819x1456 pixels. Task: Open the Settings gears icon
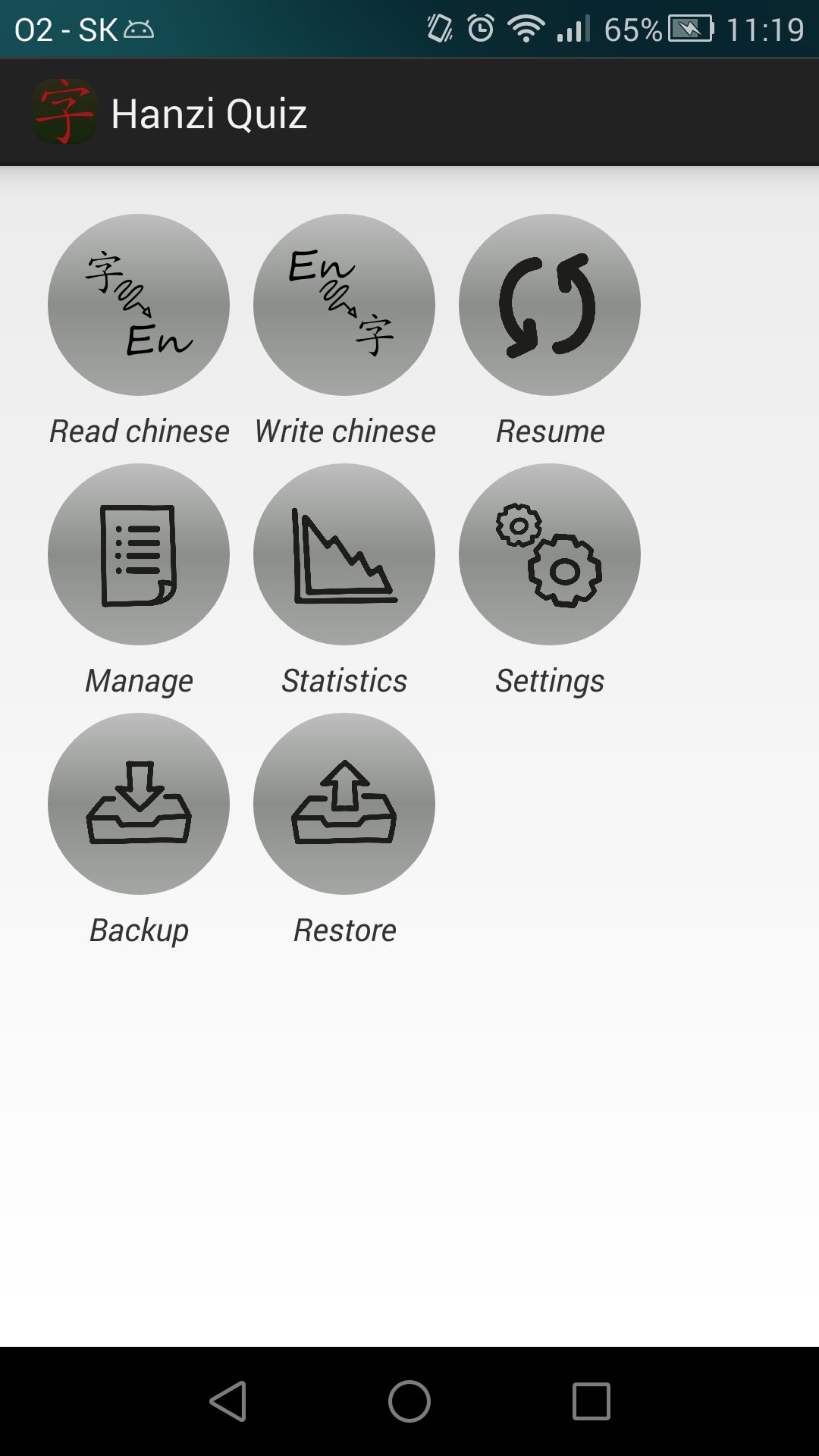(x=550, y=554)
